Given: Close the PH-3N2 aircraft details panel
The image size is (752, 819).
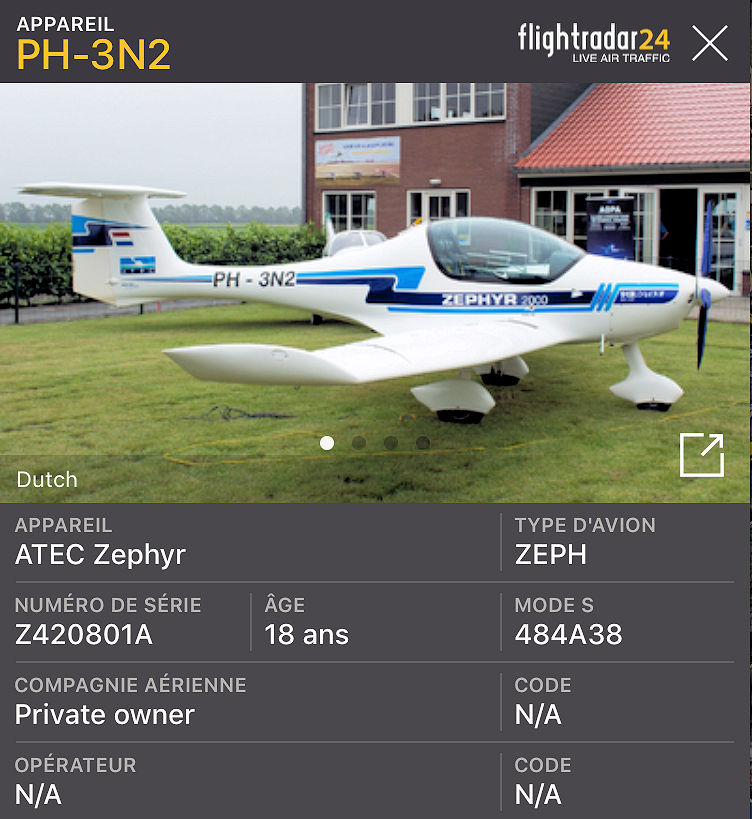Looking at the screenshot, I should pos(710,43).
